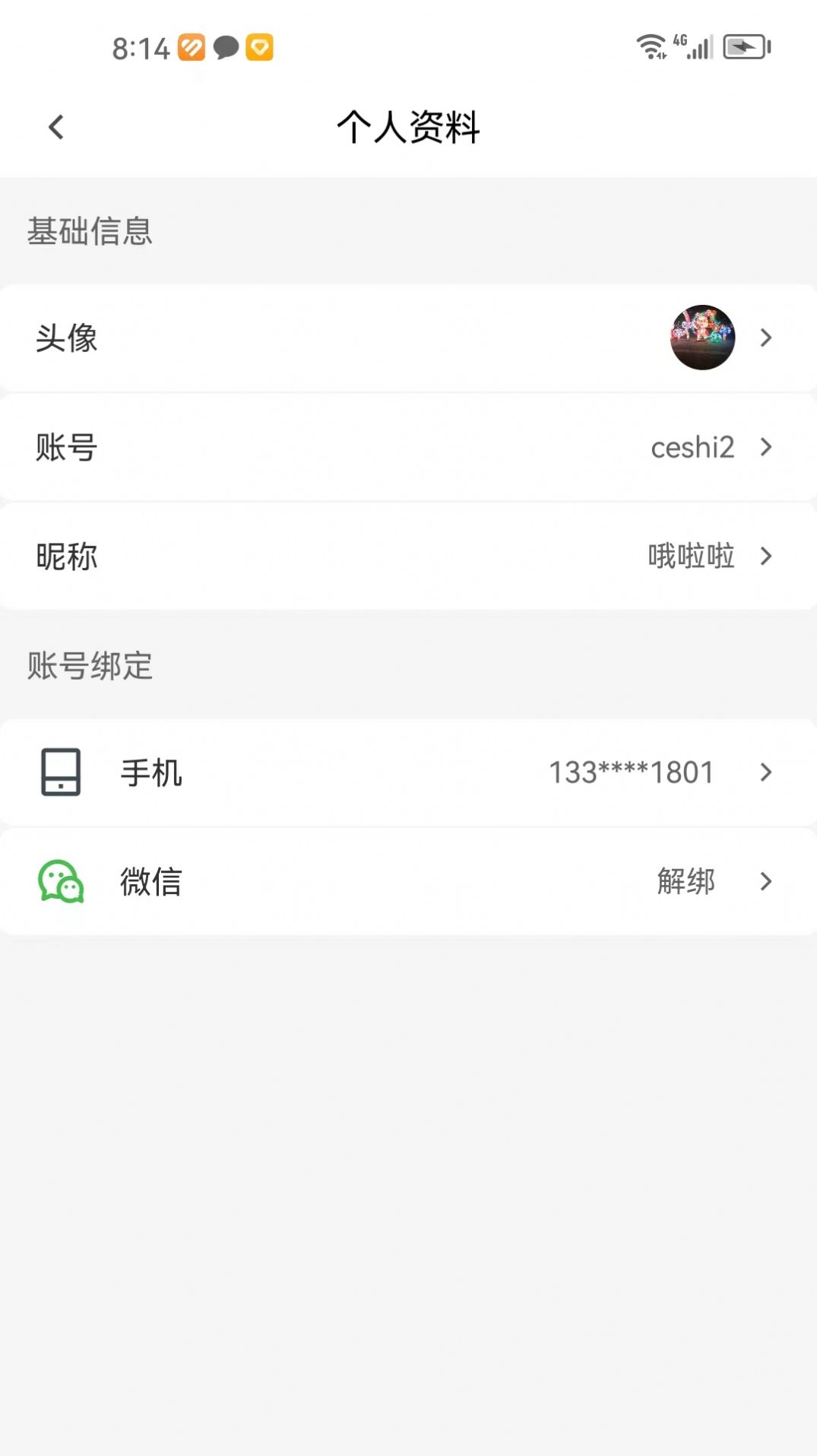
Task: Open the profile avatar thumbnail picture
Action: pyautogui.click(x=702, y=338)
